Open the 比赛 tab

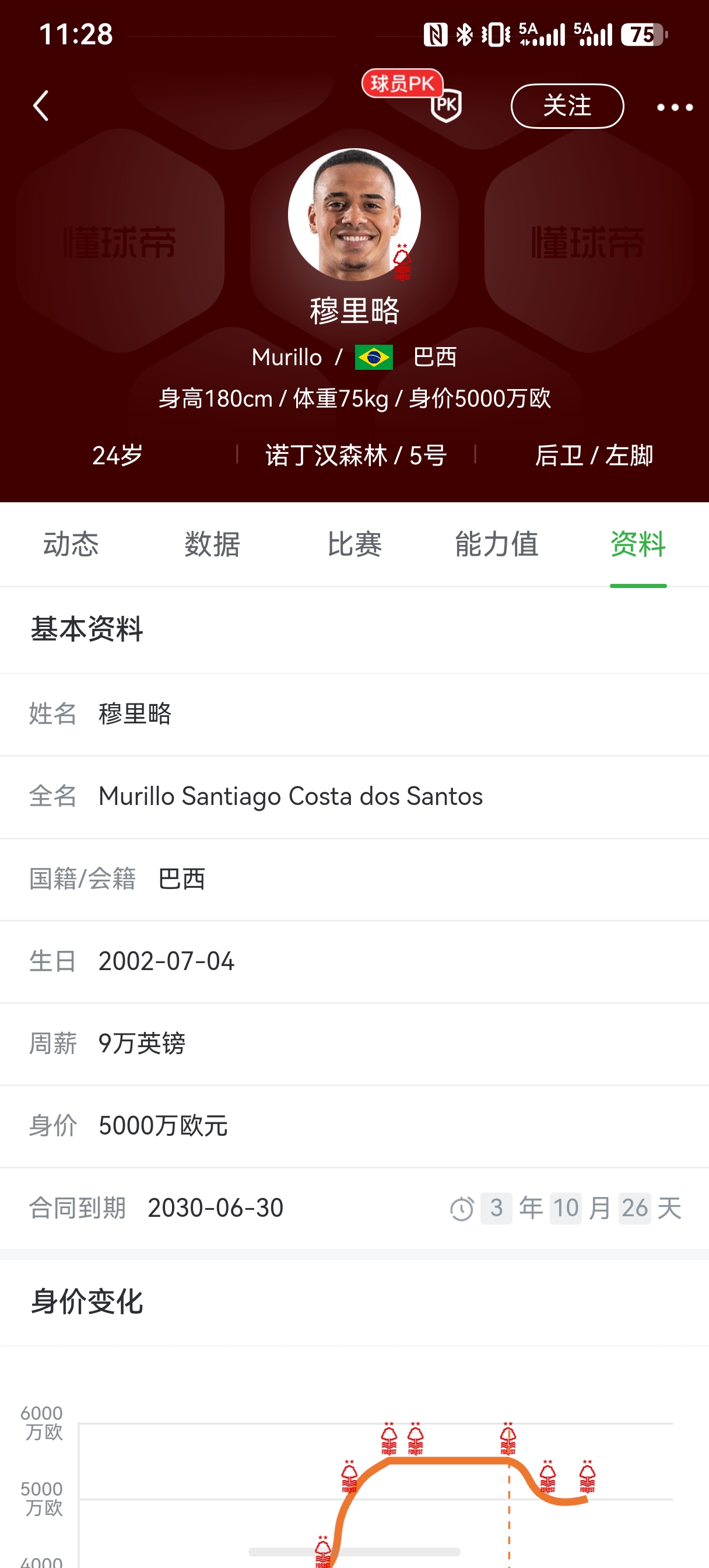[x=354, y=544]
